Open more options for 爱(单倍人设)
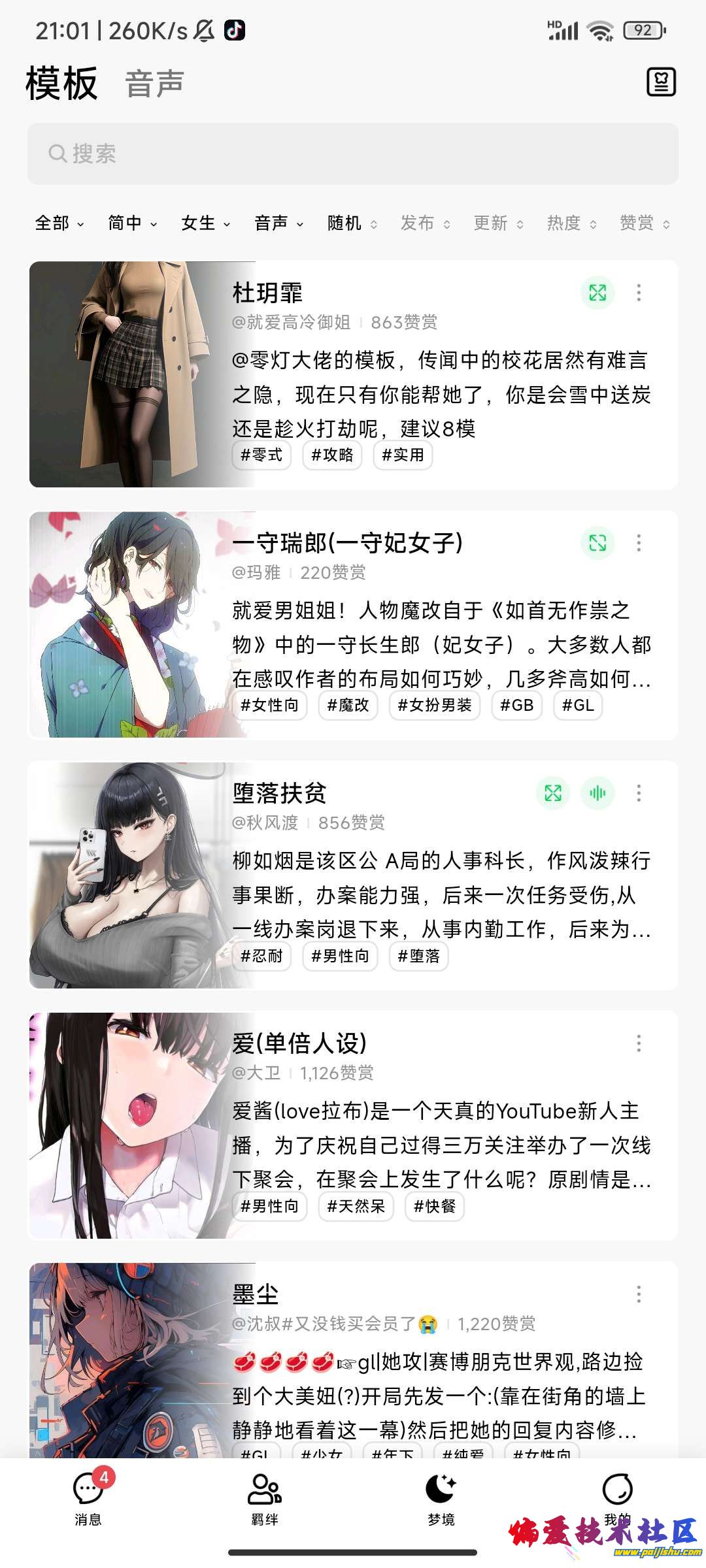The image size is (706, 1568). pos(639,1043)
